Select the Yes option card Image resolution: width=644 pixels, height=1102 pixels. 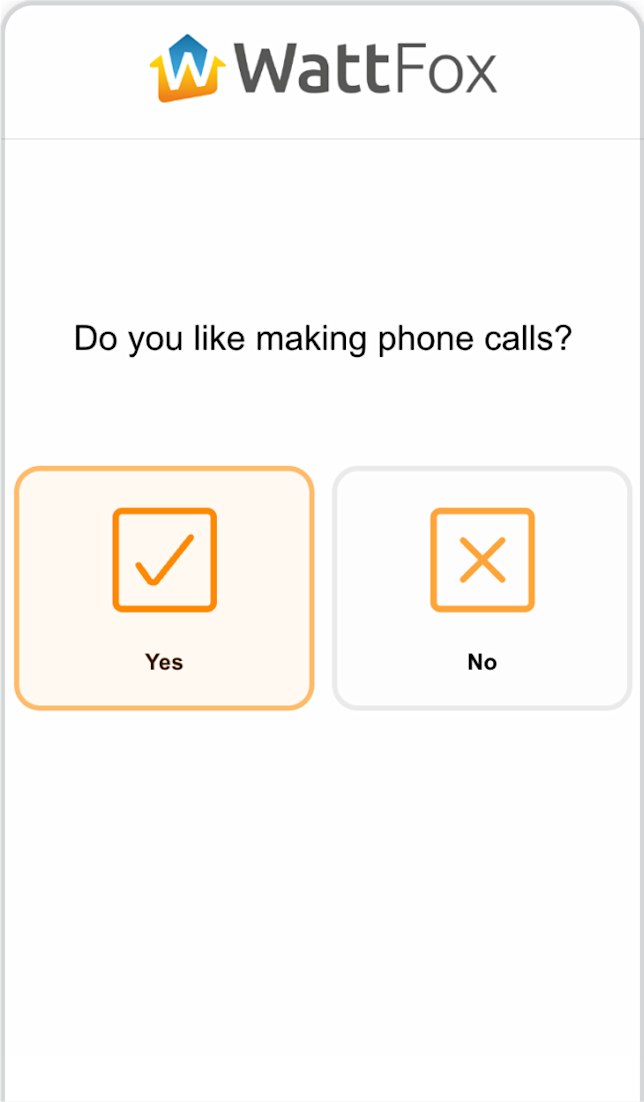(164, 588)
